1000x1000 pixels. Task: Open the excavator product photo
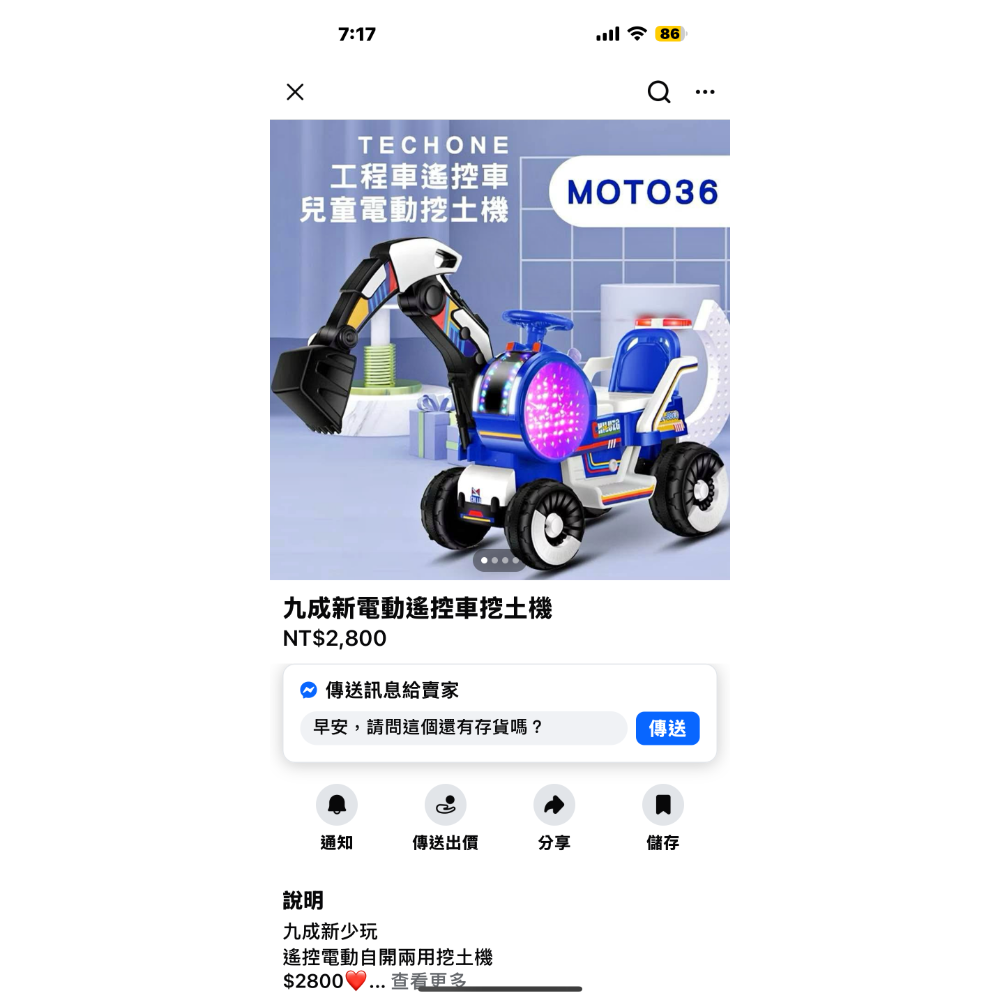point(500,350)
